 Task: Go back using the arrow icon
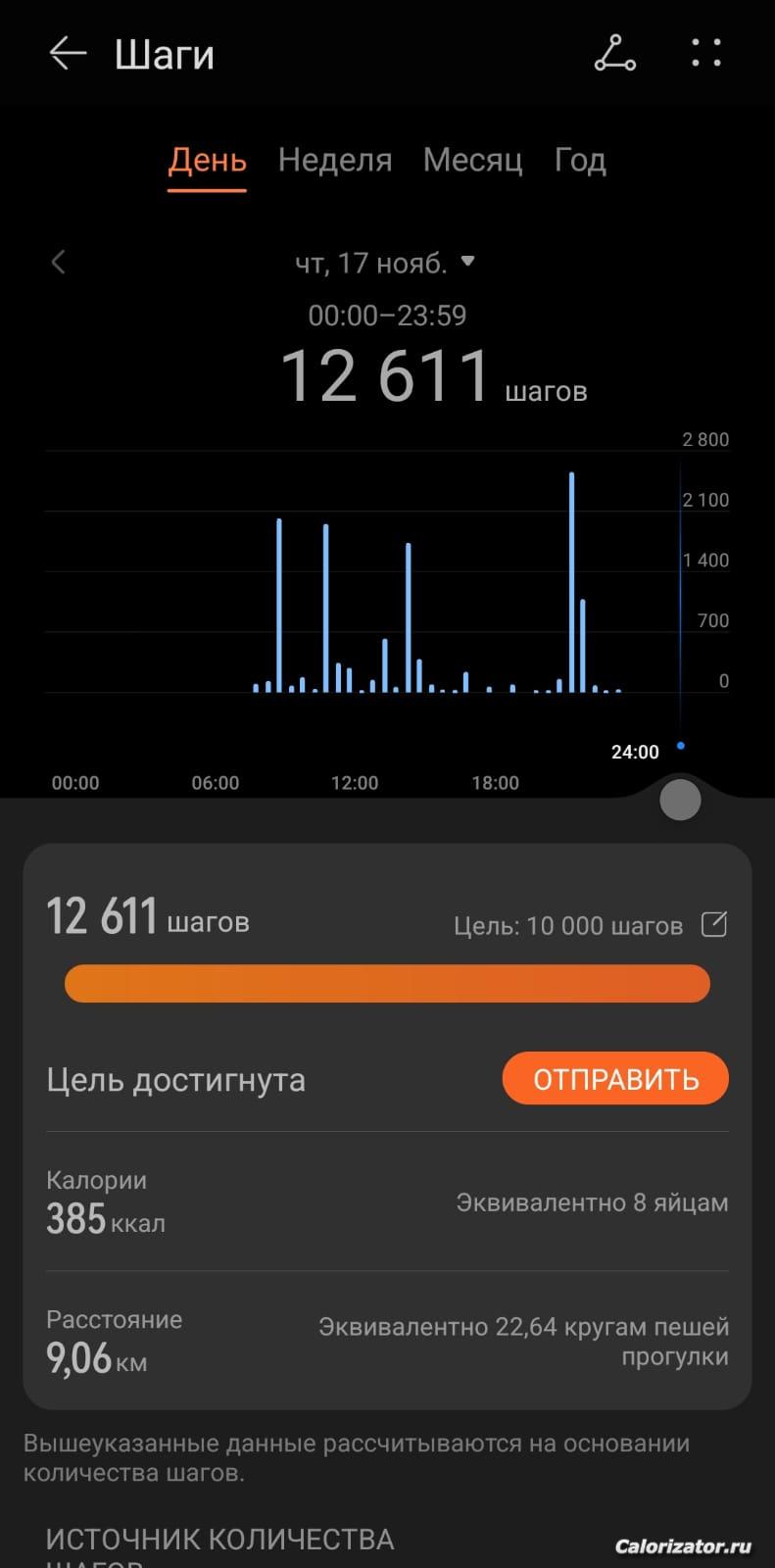pyautogui.click(x=68, y=54)
